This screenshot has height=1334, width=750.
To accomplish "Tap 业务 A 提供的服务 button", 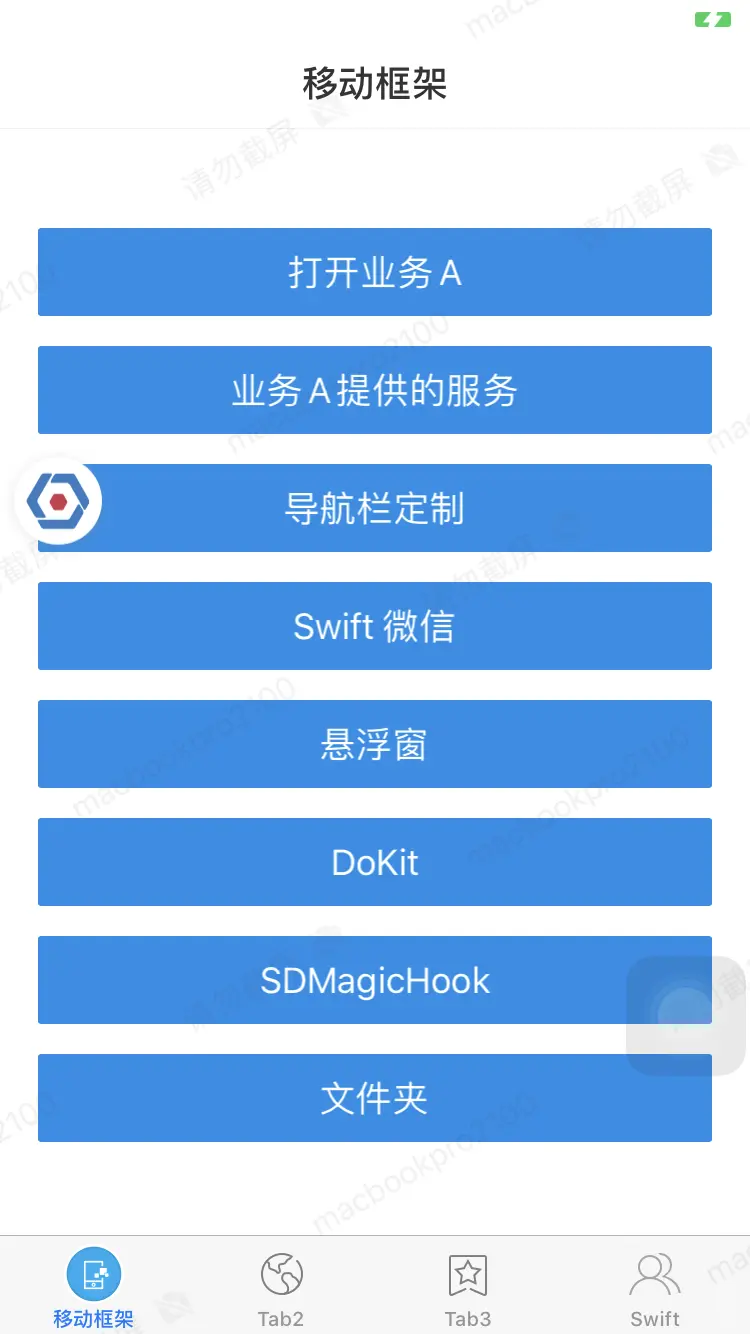I will [x=374, y=390].
